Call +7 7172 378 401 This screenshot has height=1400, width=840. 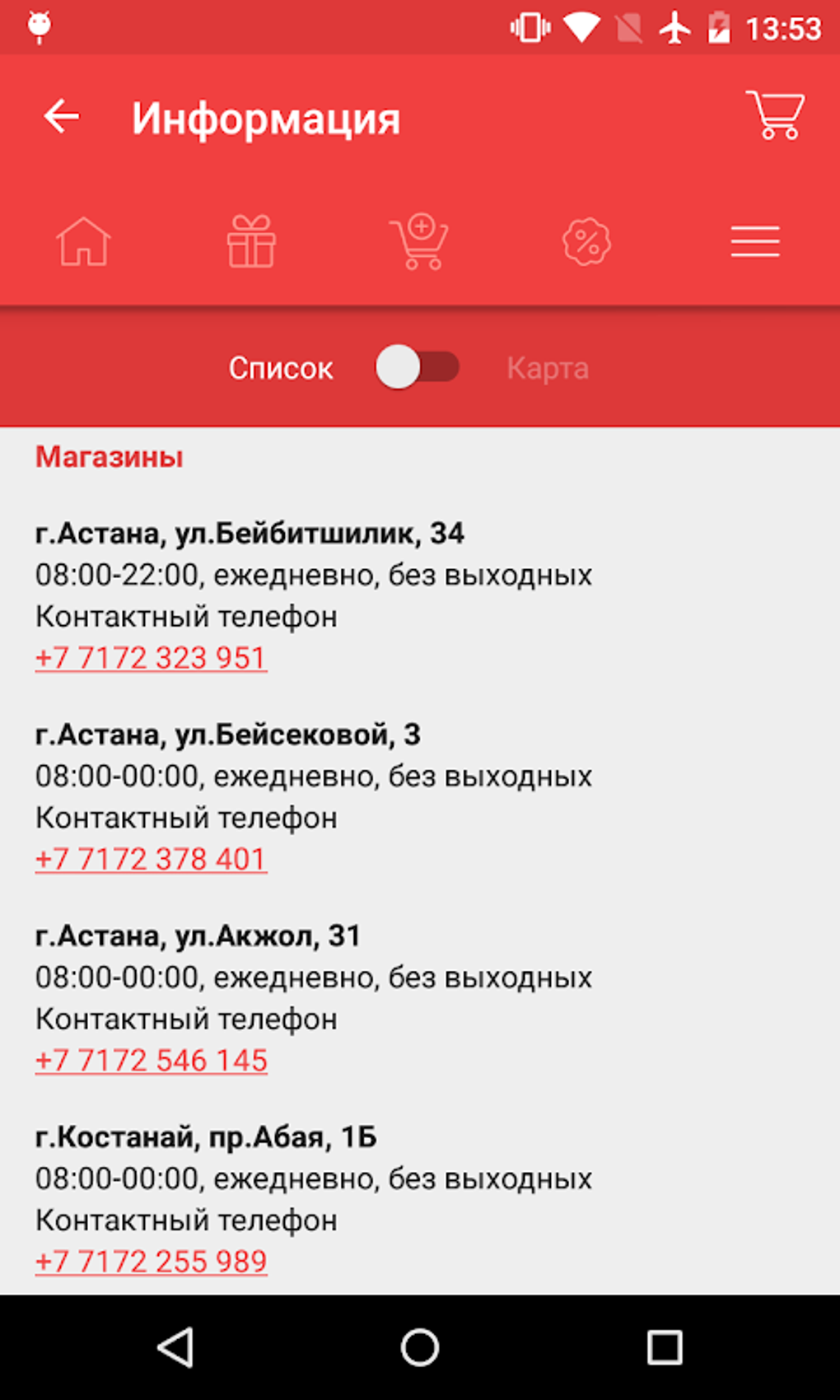[151, 859]
